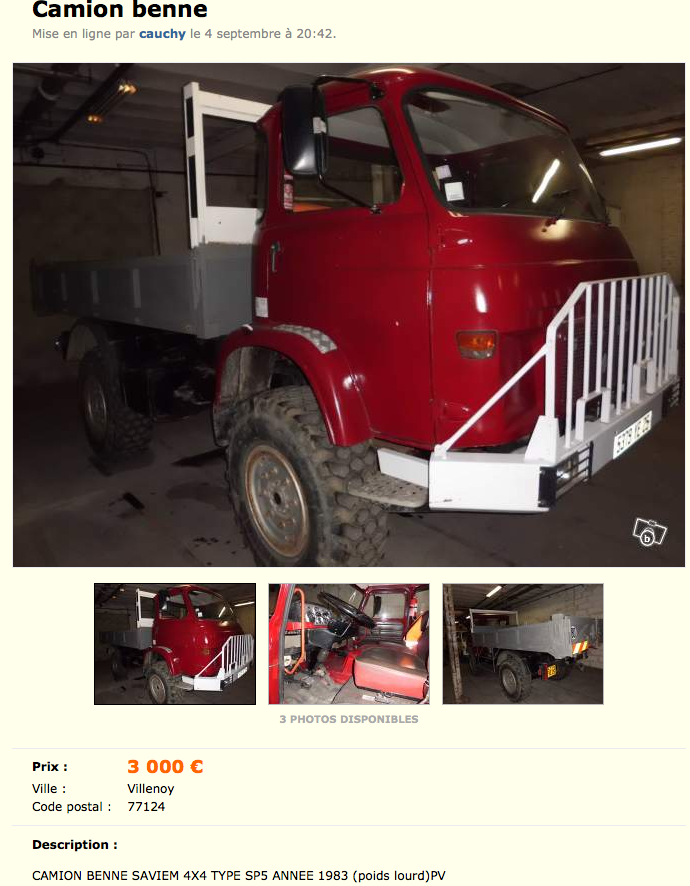Select the cab interior thumbnail
690x886 pixels.
(349, 644)
